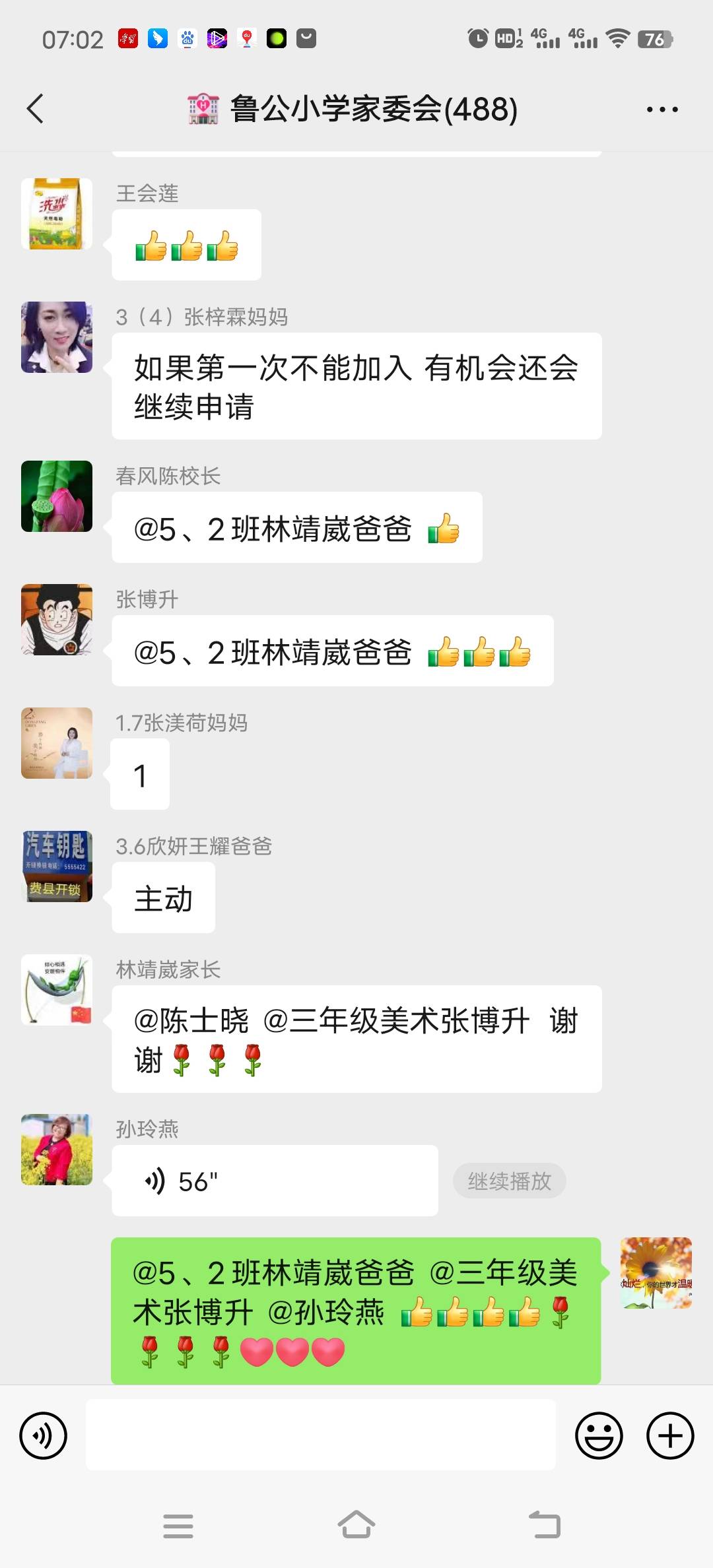
Task: Open 孙玲燕's profile picture
Action: (x=56, y=1148)
